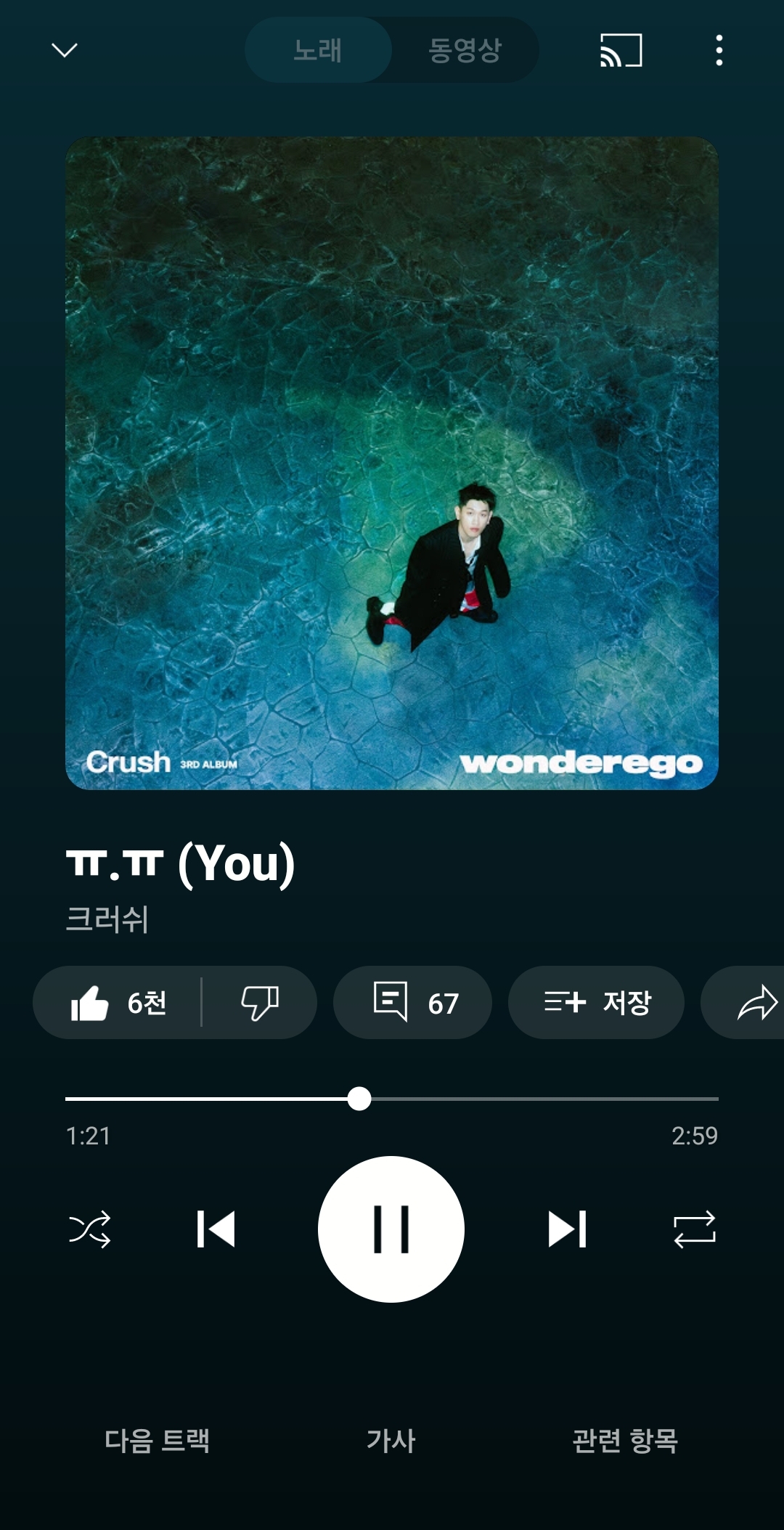Image resolution: width=784 pixels, height=1530 pixels.
Task: Open the 다음 트랙 tab
Action: click(157, 1441)
